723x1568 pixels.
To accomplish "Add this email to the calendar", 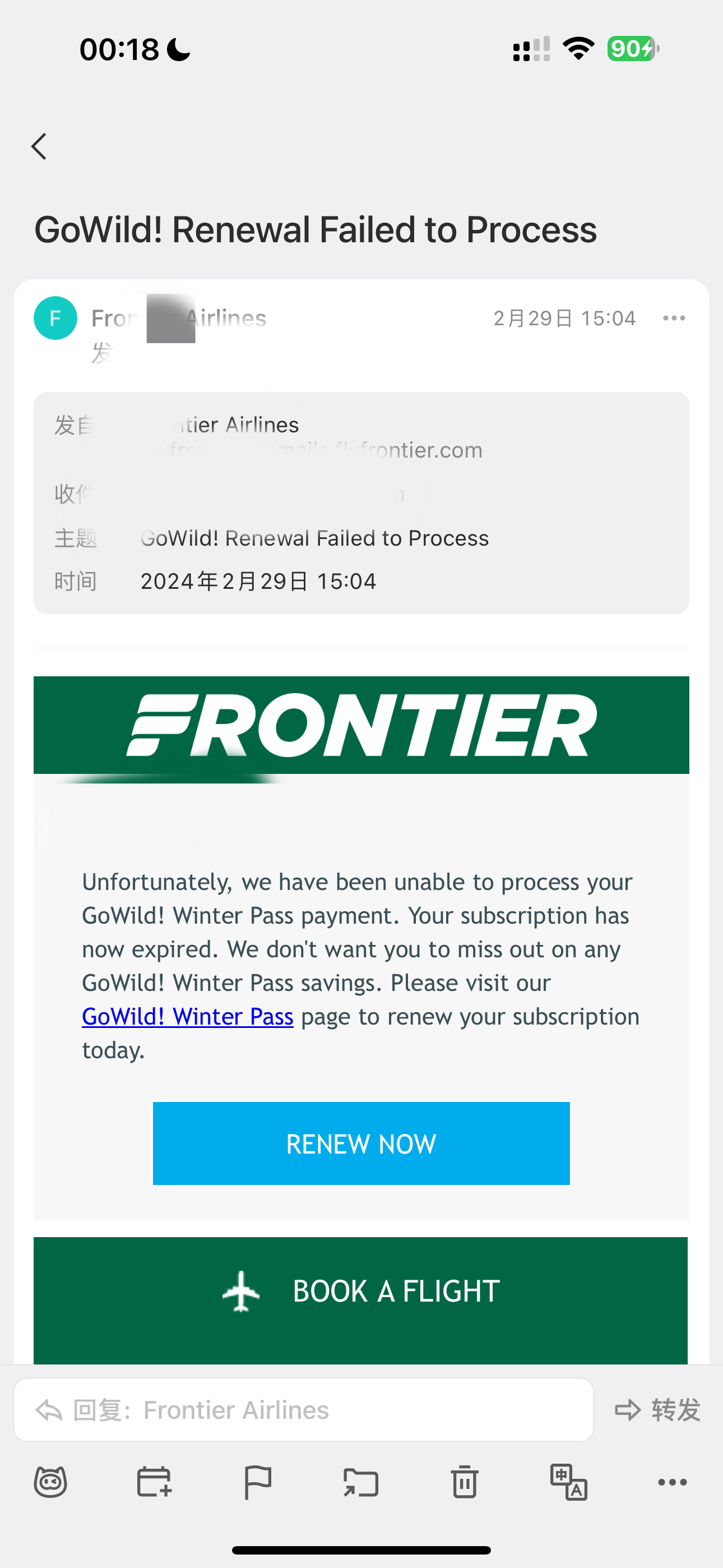I will (154, 1482).
